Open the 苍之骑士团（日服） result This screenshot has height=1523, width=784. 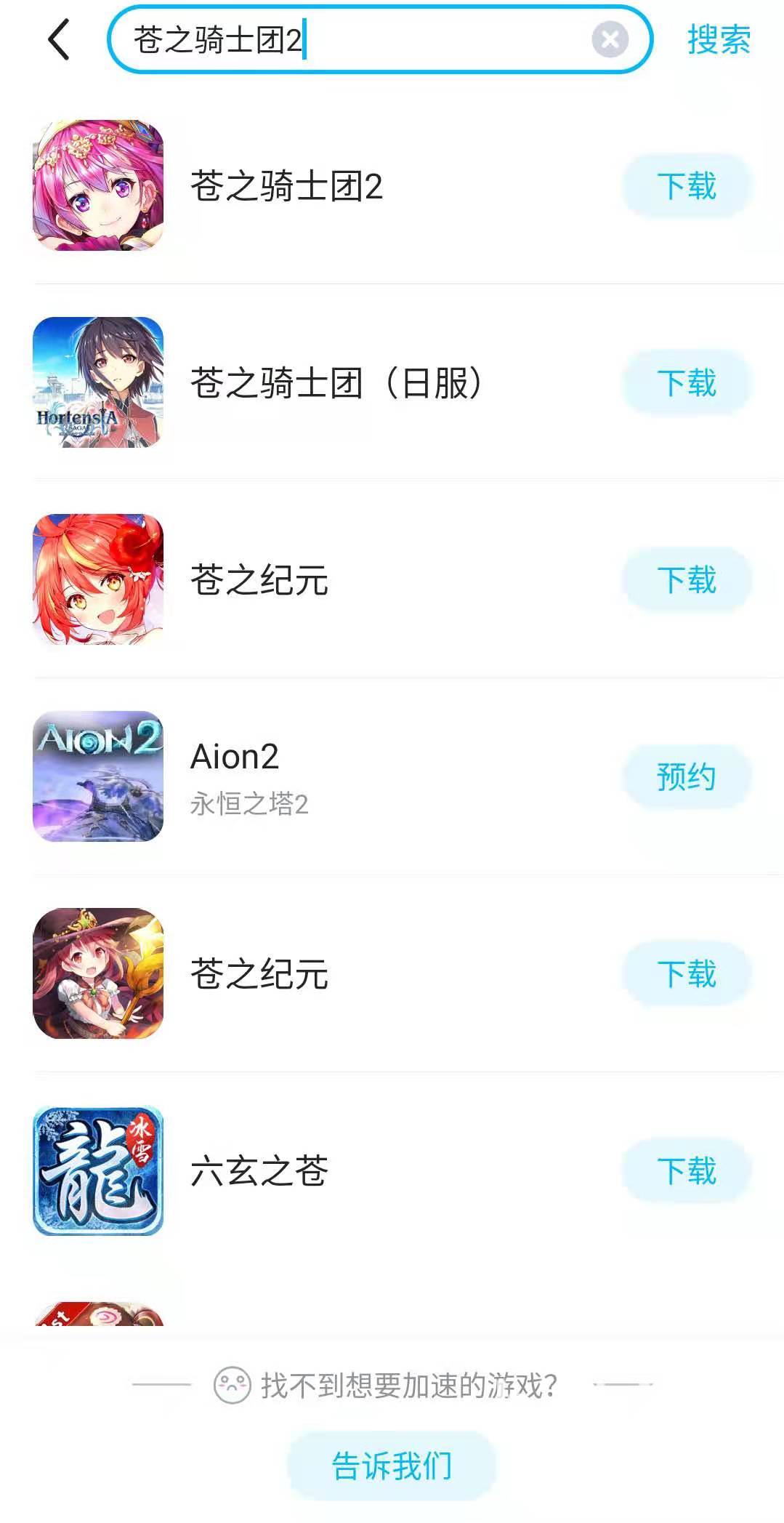[334, 383]
